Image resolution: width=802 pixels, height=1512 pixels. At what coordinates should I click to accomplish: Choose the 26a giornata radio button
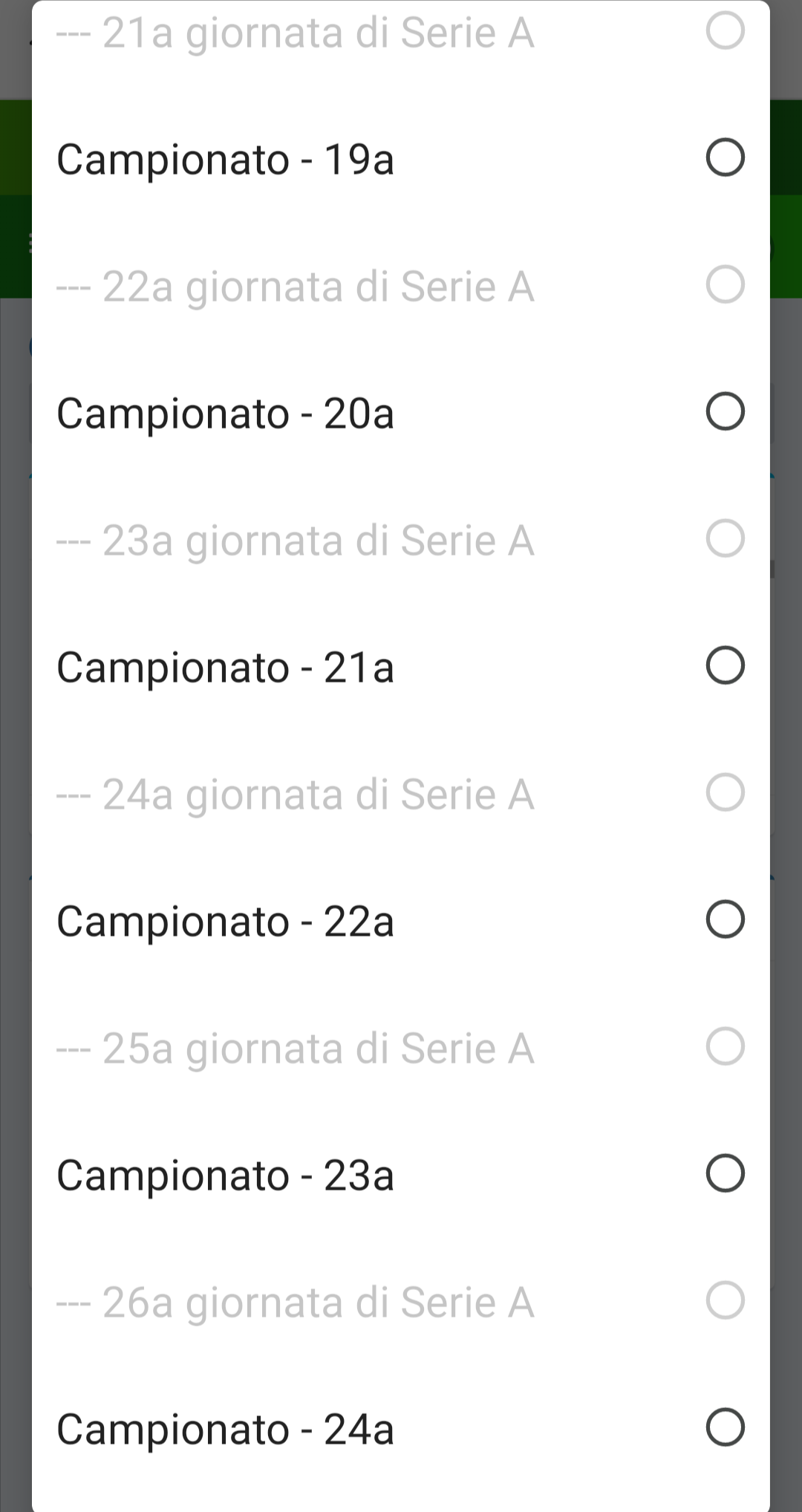click(724, 1301)
